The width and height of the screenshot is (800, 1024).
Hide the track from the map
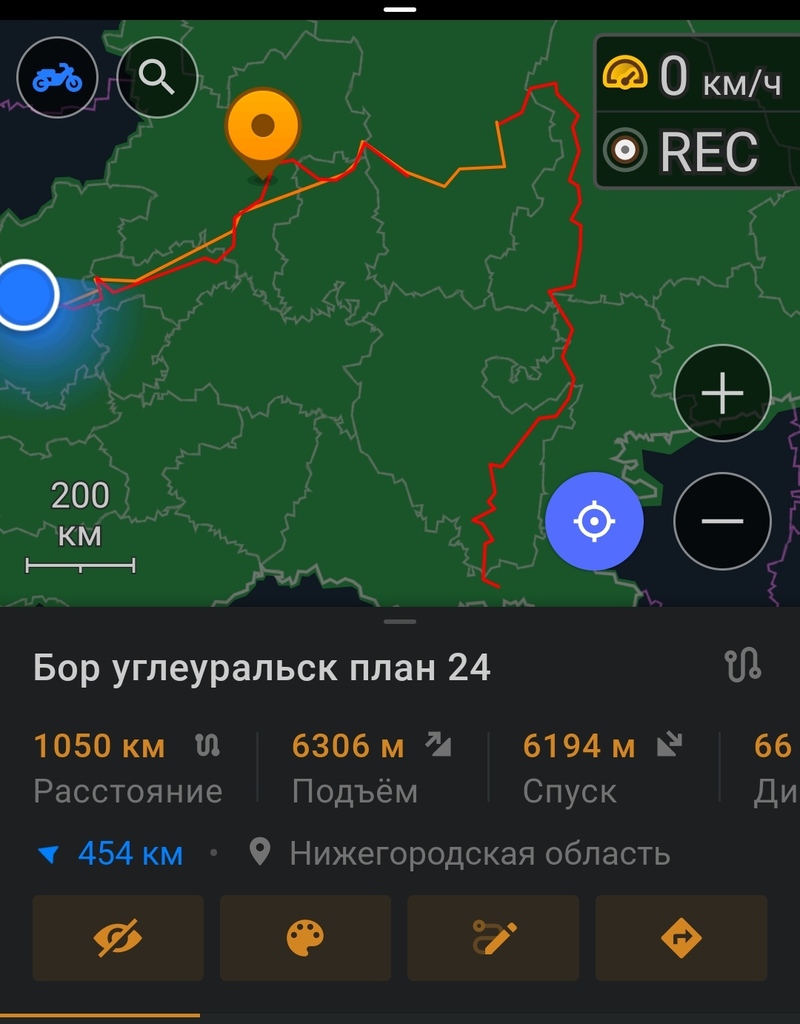pos(118,938)
